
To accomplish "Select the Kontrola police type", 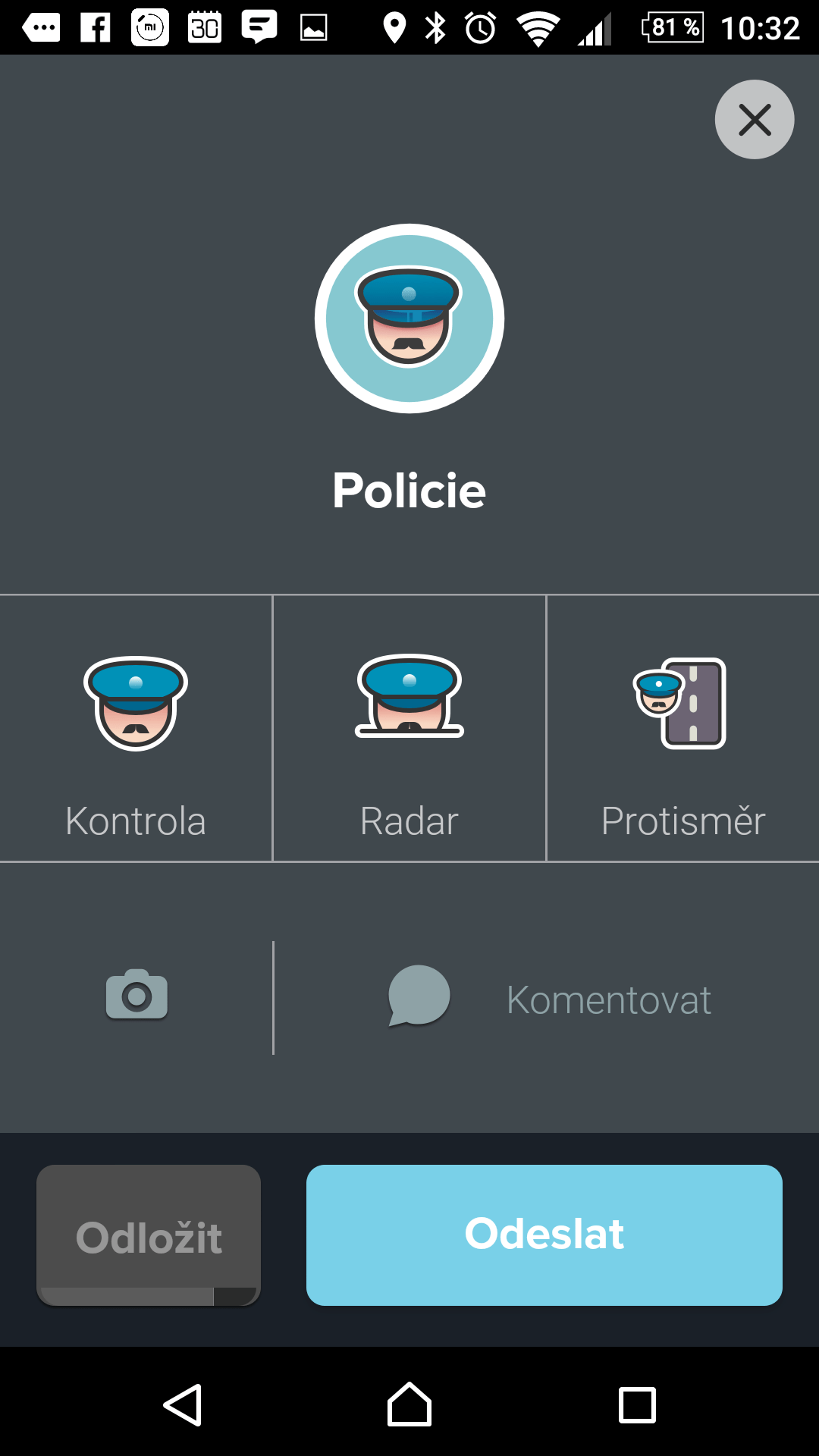I will [x=136, y=728].
